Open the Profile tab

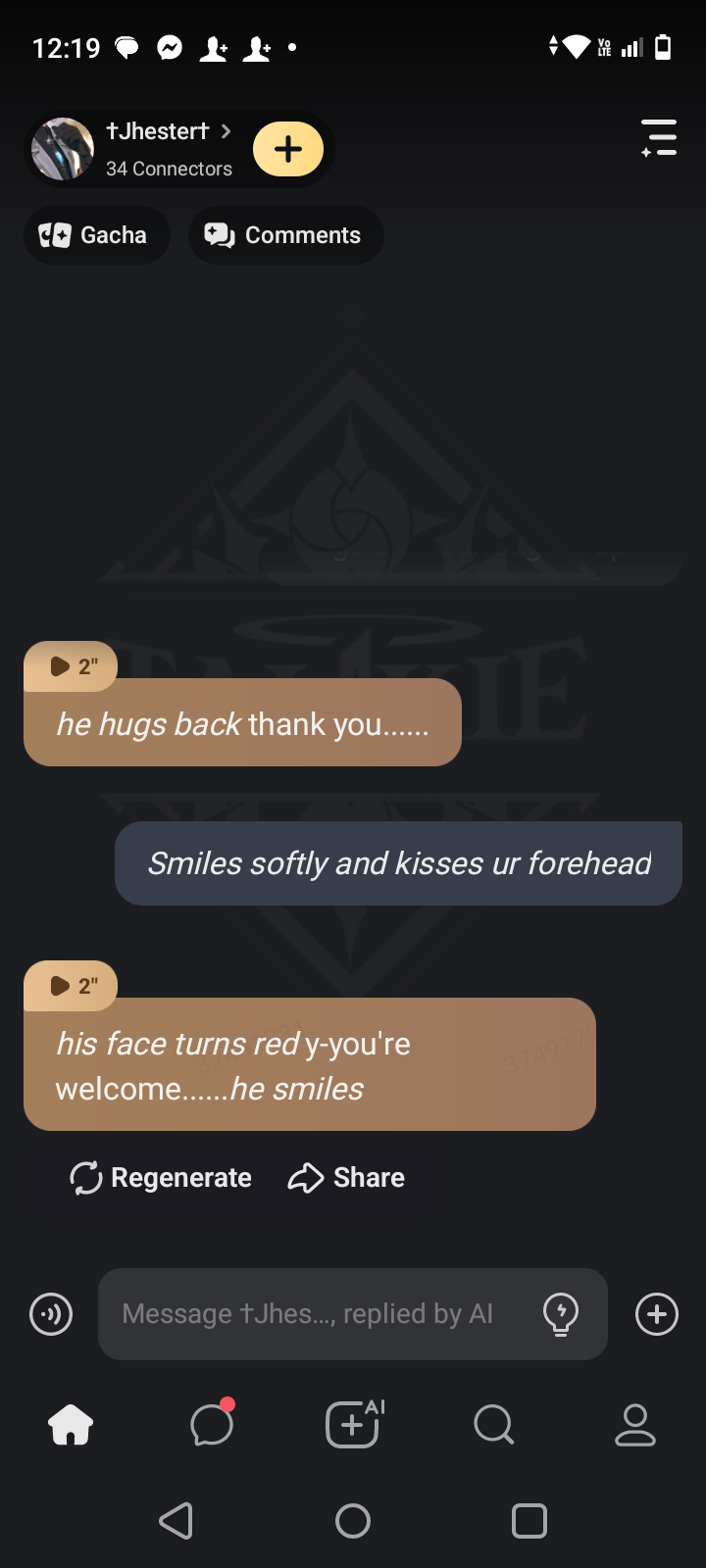pos(635,1424)
